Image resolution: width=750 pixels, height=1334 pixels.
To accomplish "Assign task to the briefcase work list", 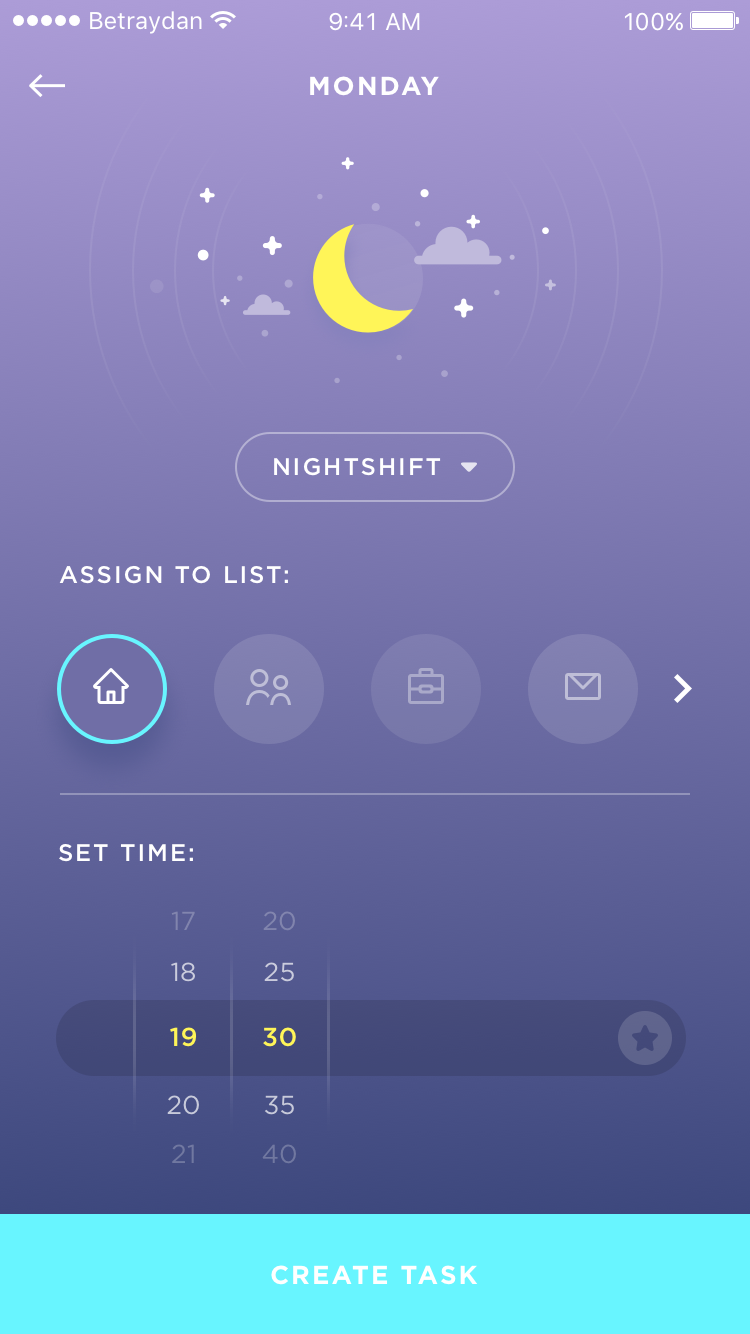I will pyautogui.click(x=426, y=689).
